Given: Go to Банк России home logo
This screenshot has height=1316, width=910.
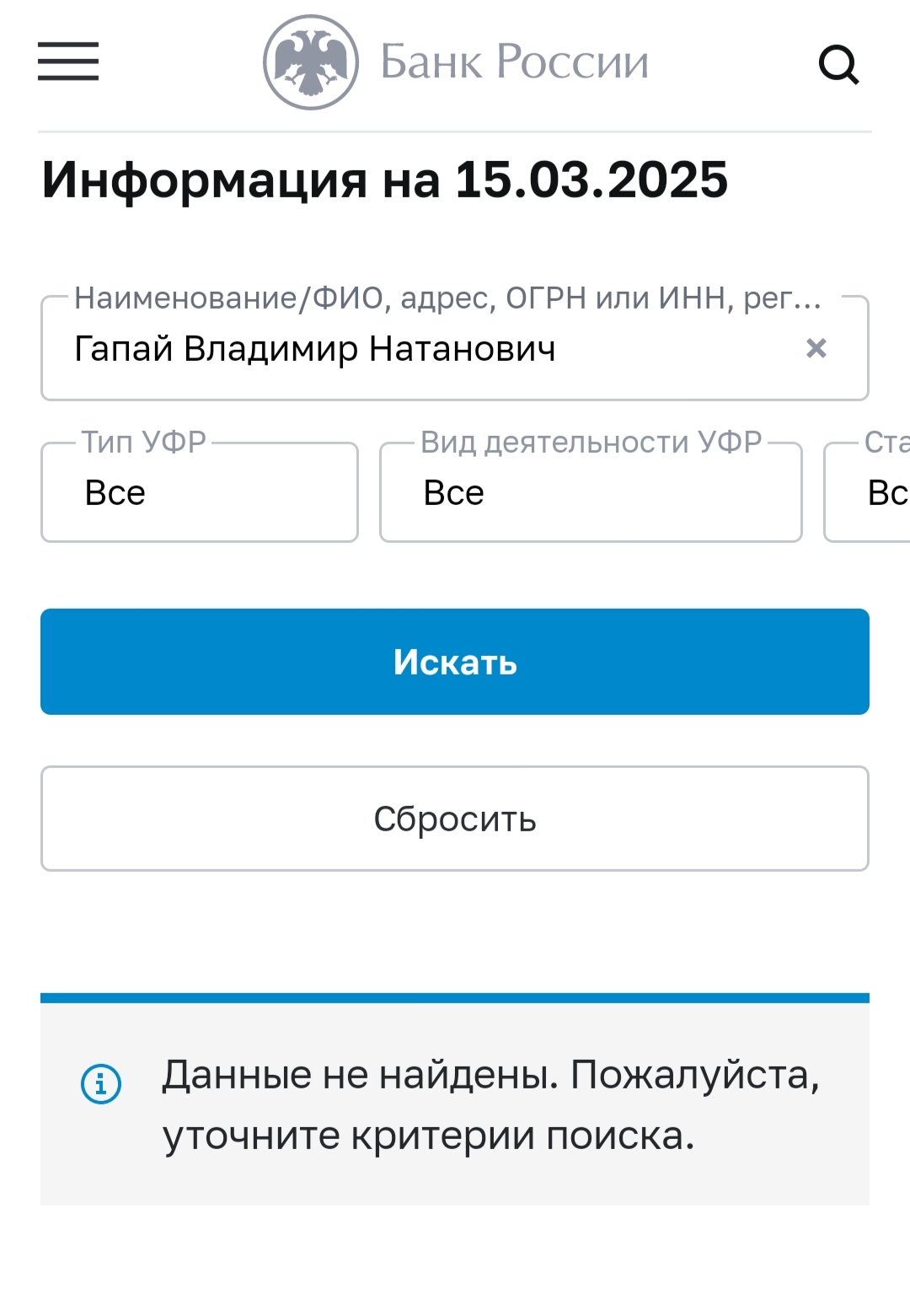Looking at the screenshot, I should click(455, 62).
